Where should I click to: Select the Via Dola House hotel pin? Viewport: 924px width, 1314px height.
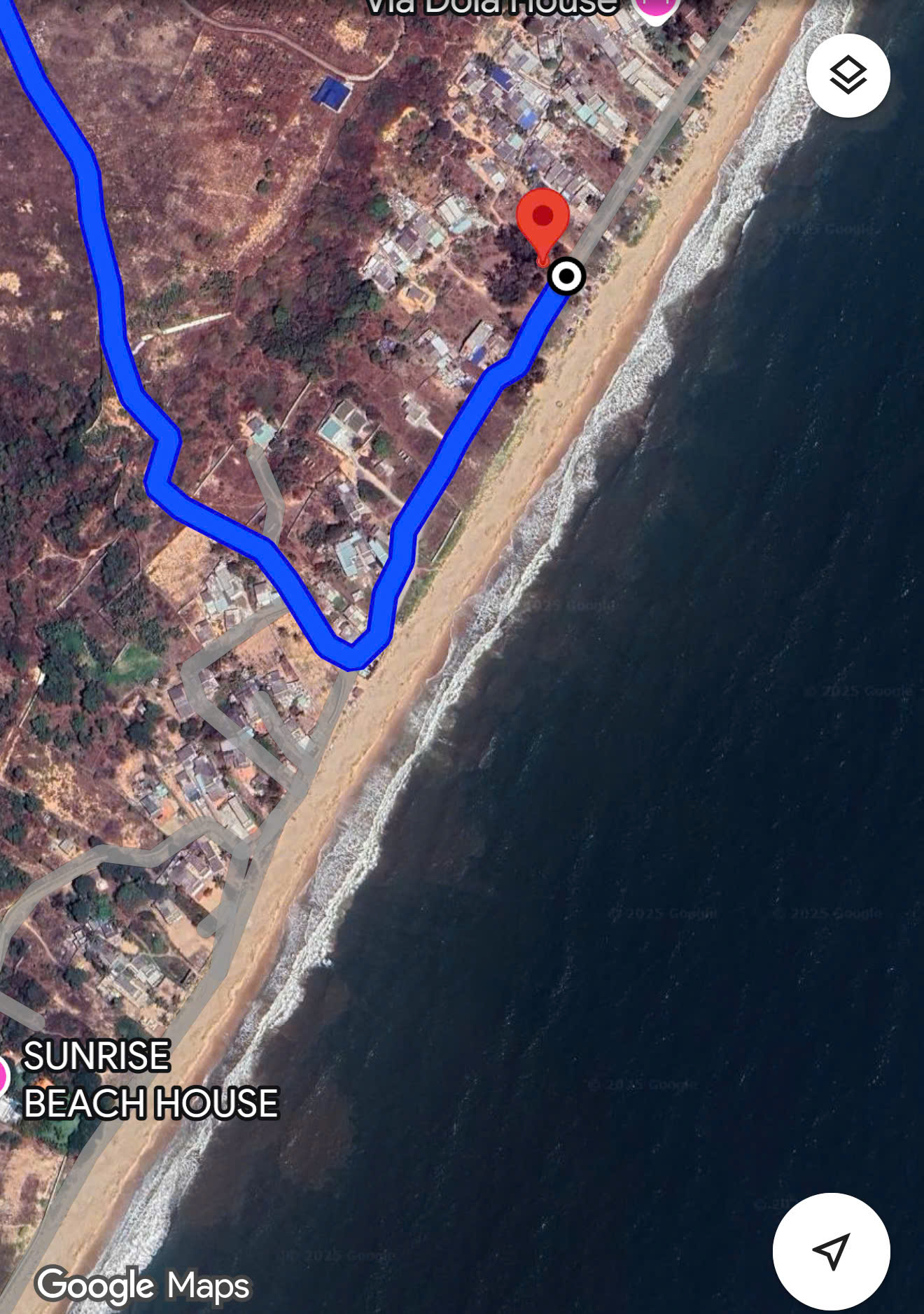click(x=654, y=8)
